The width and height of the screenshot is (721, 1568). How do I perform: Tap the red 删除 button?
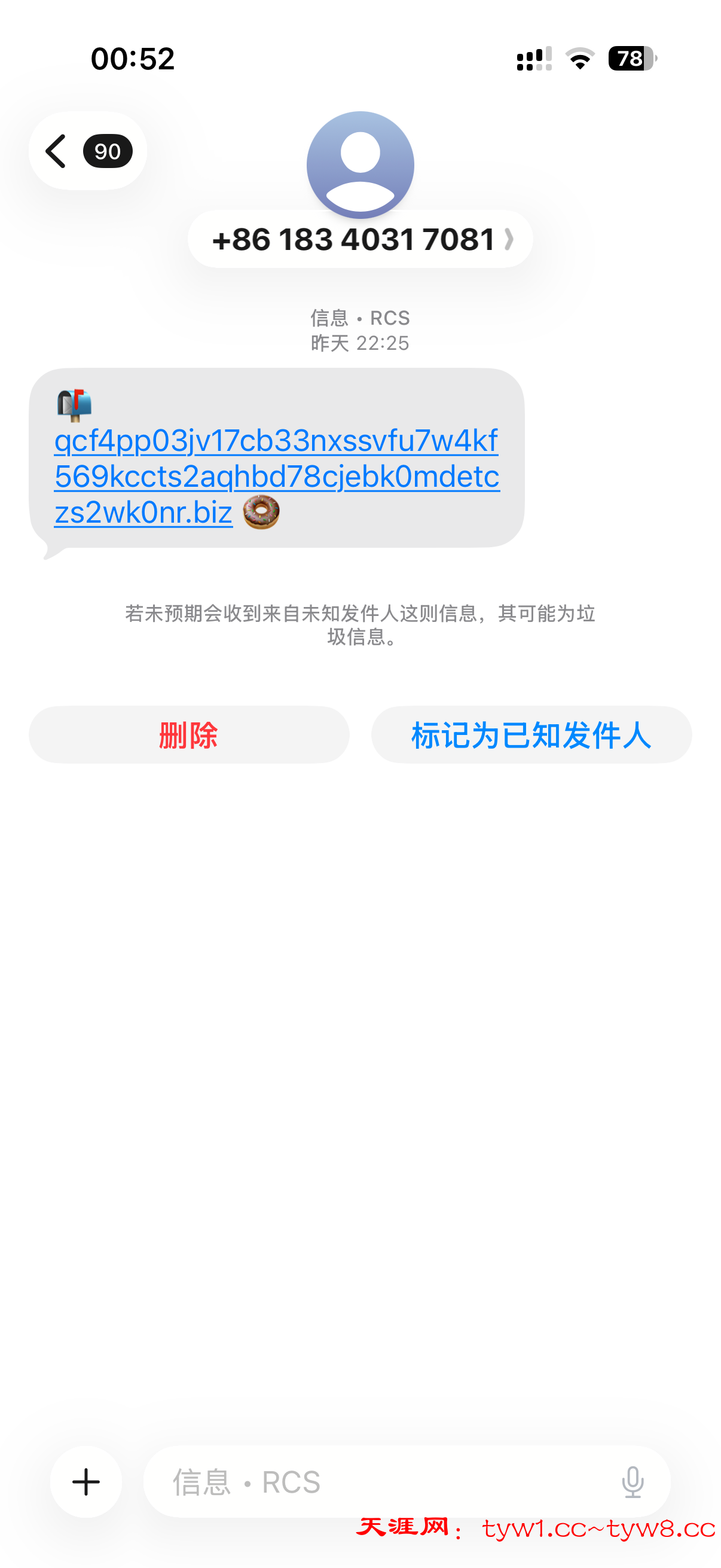pyautogui.click(x=188, y=735)
